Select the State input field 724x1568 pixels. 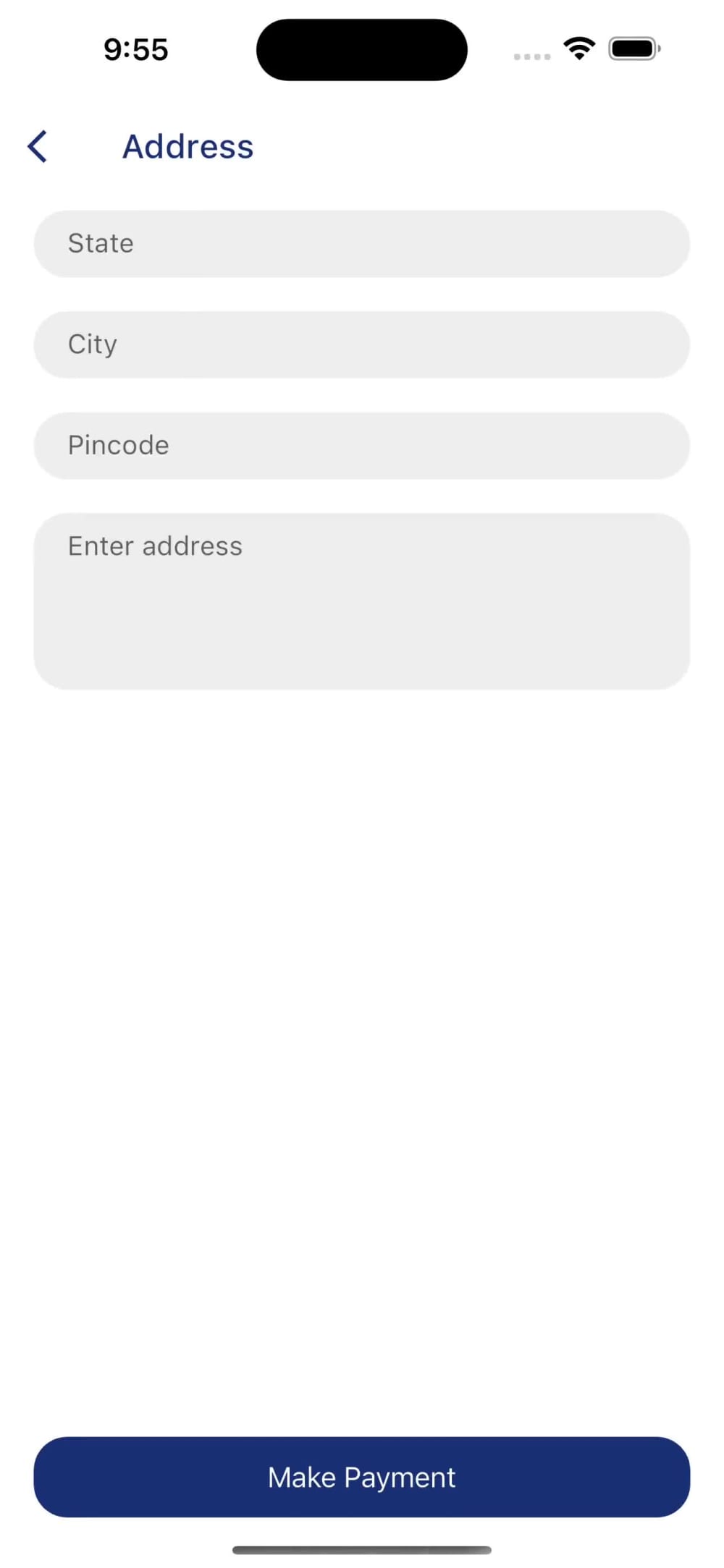(x=362, y=244)
